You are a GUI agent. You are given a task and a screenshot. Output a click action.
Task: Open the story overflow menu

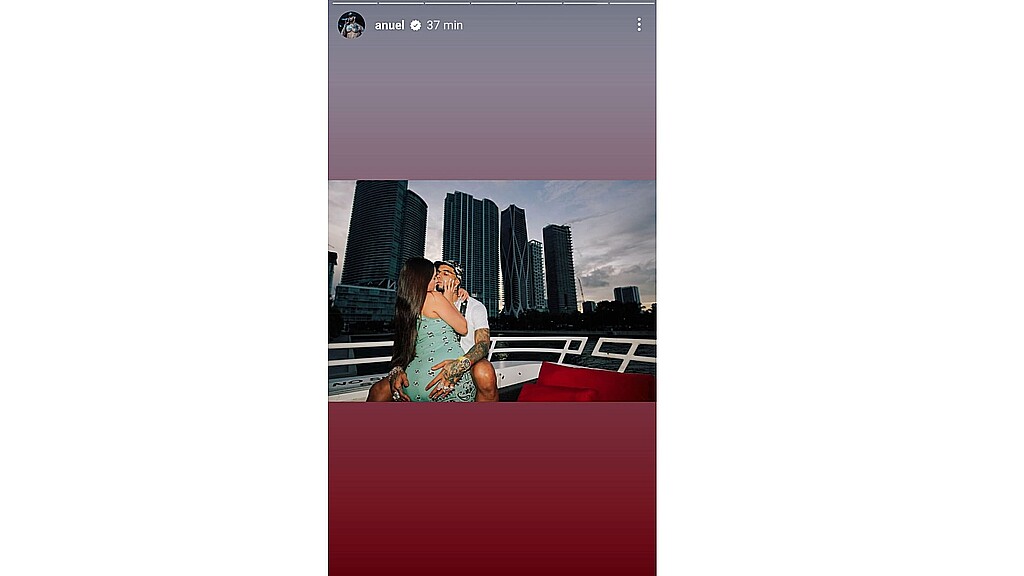[638, 25]
